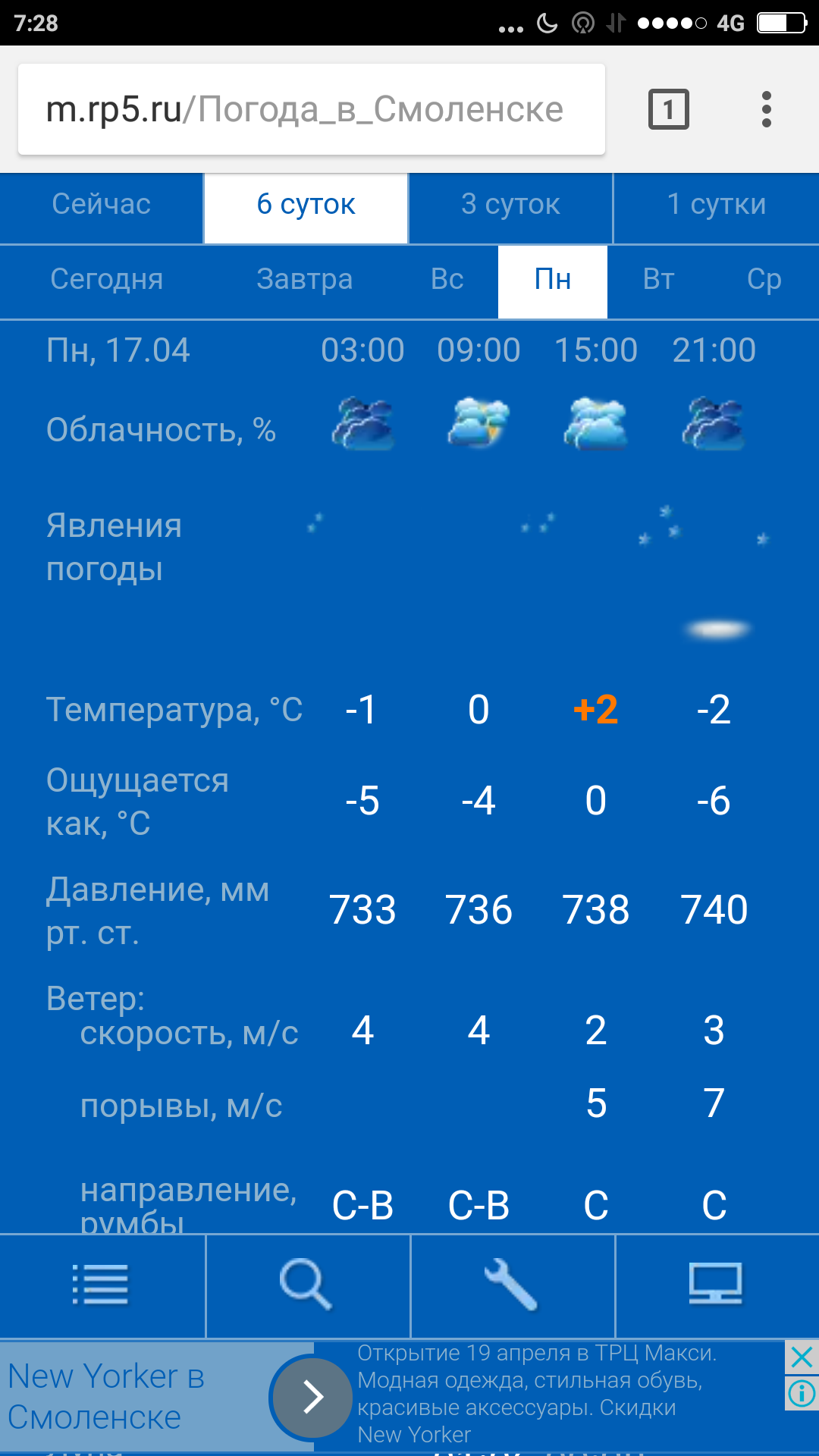Switch to the Сейчас tab
This screenshot has height=1456, width=819.
coord(102,205)
